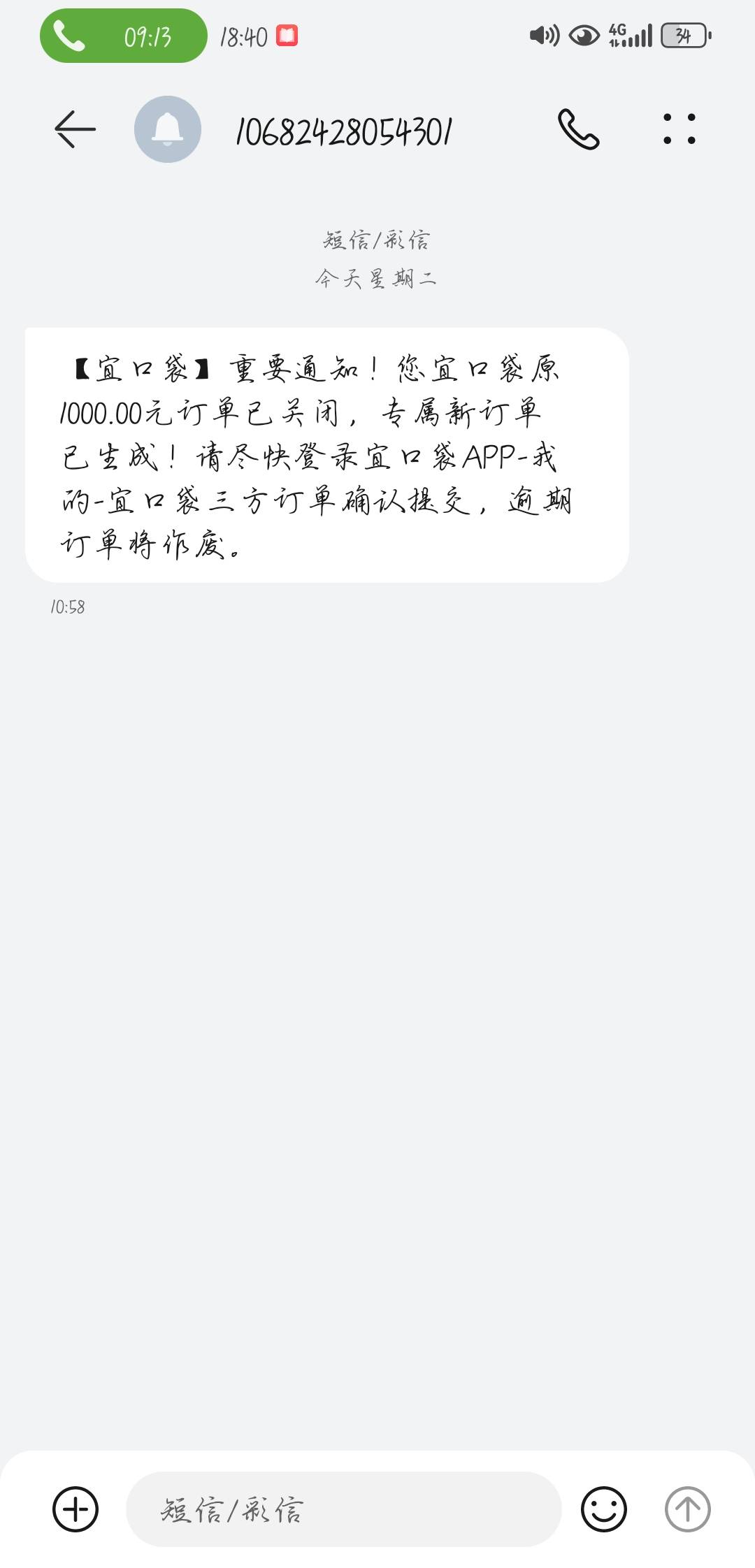Open the four-dot more options menu
The width and height of the screenshot is (755, 1568).
click(x=679, y=129)
